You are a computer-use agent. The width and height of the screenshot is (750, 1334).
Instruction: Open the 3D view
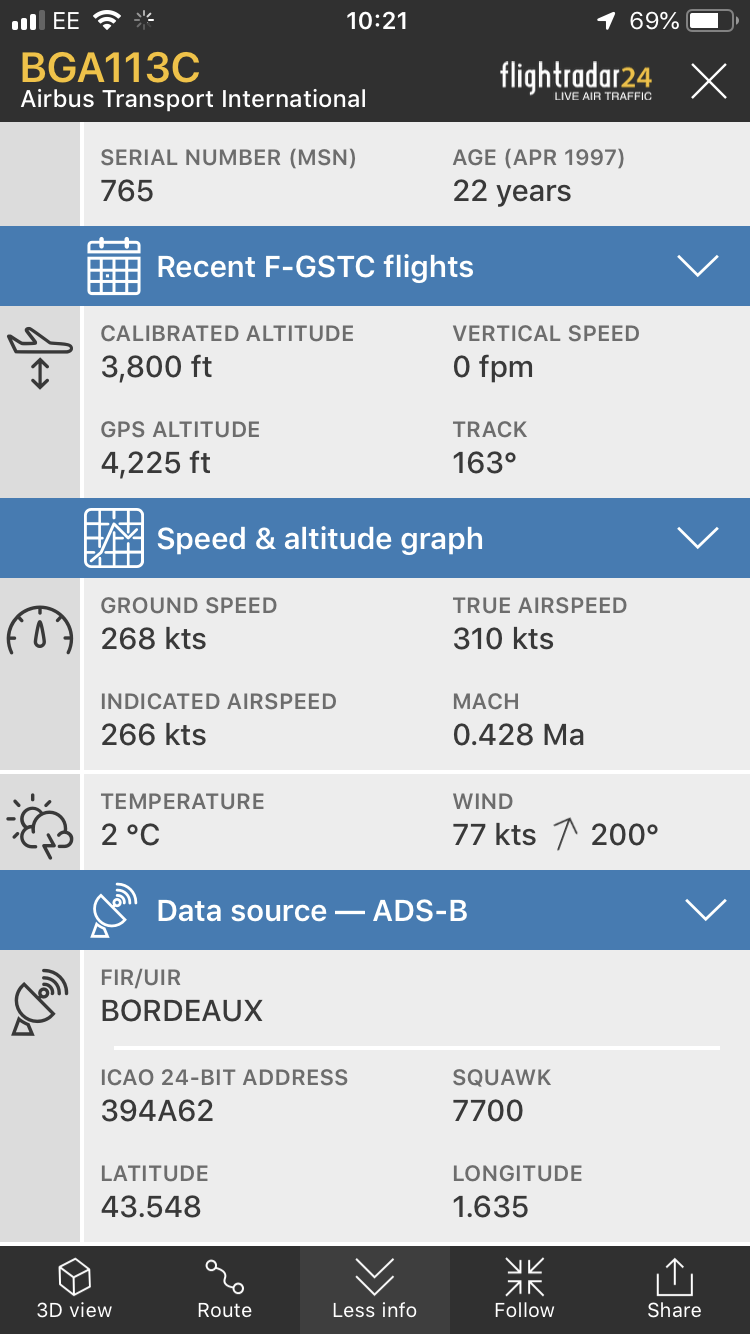click(75, 1290)
